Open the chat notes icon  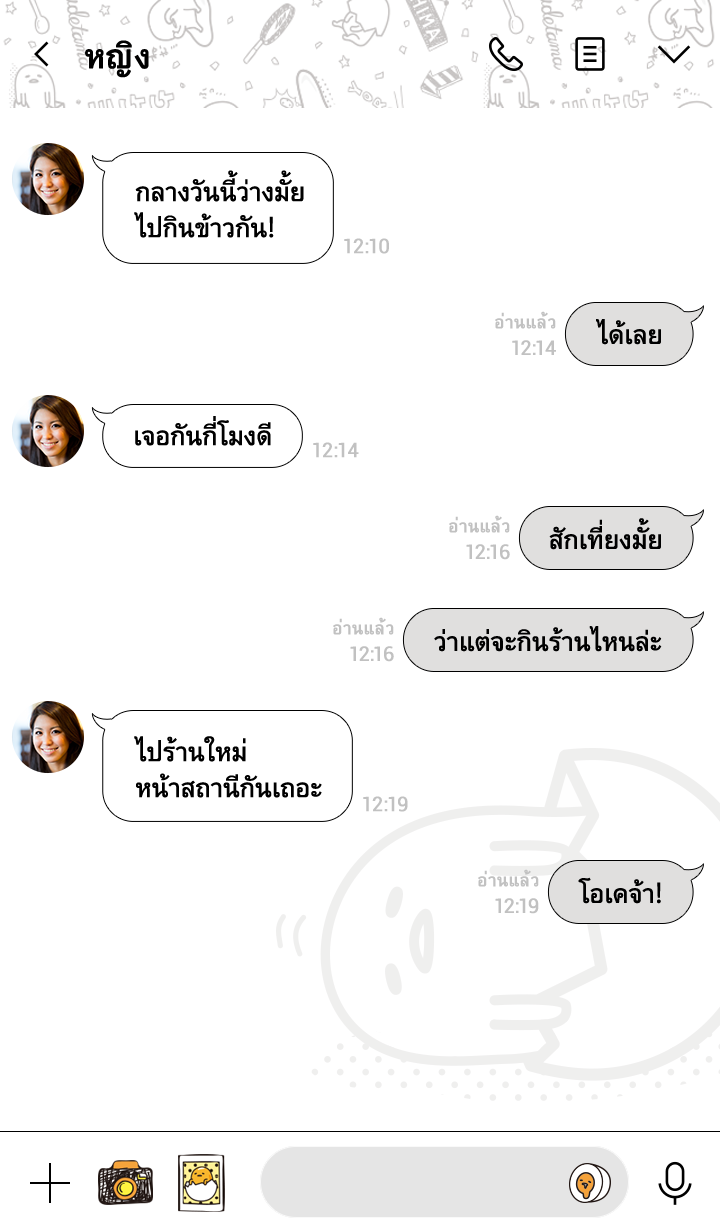590,54
